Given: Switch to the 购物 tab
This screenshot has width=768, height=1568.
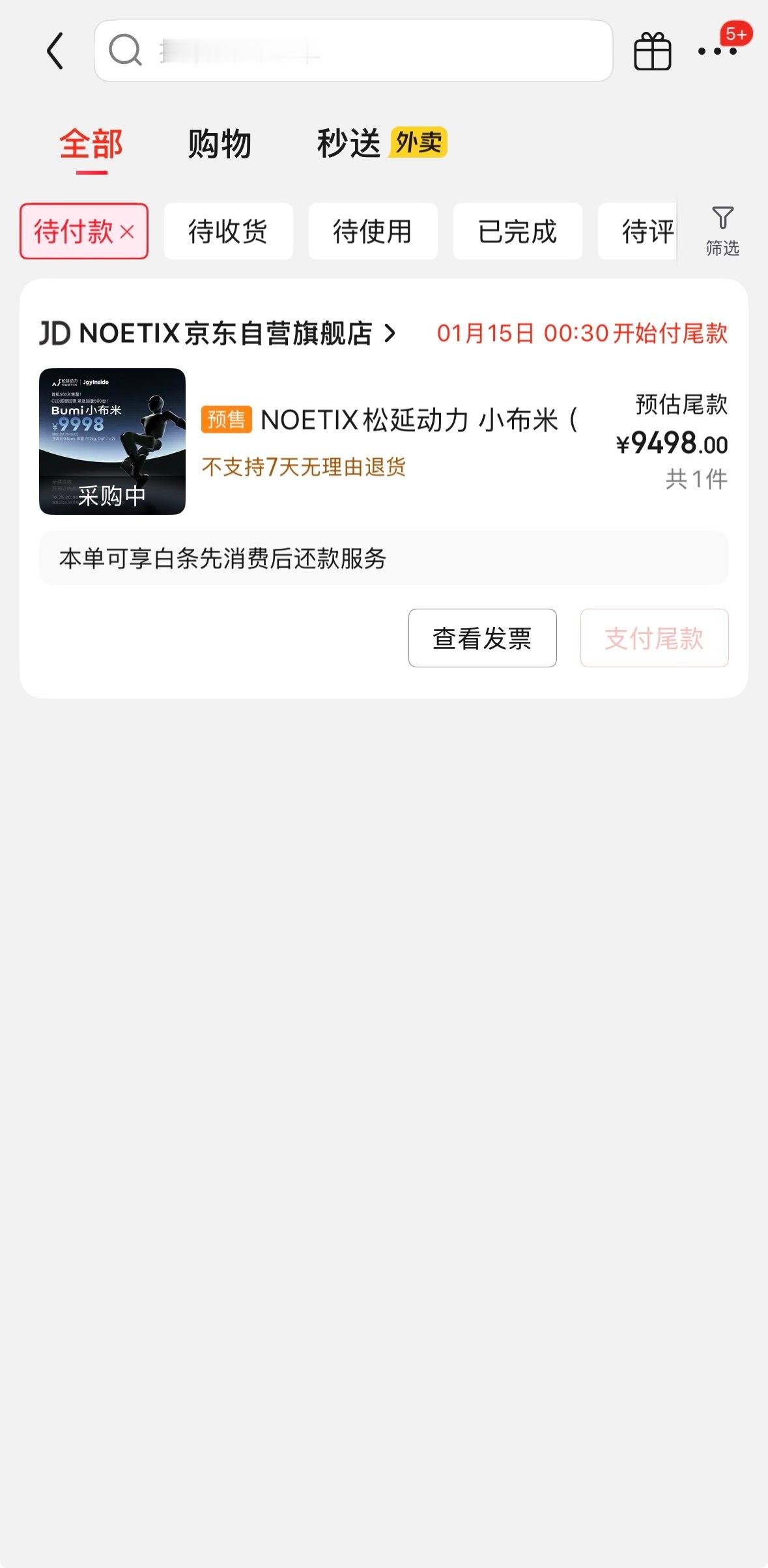Looking at the screenshot, I should (x=220, y=144).
